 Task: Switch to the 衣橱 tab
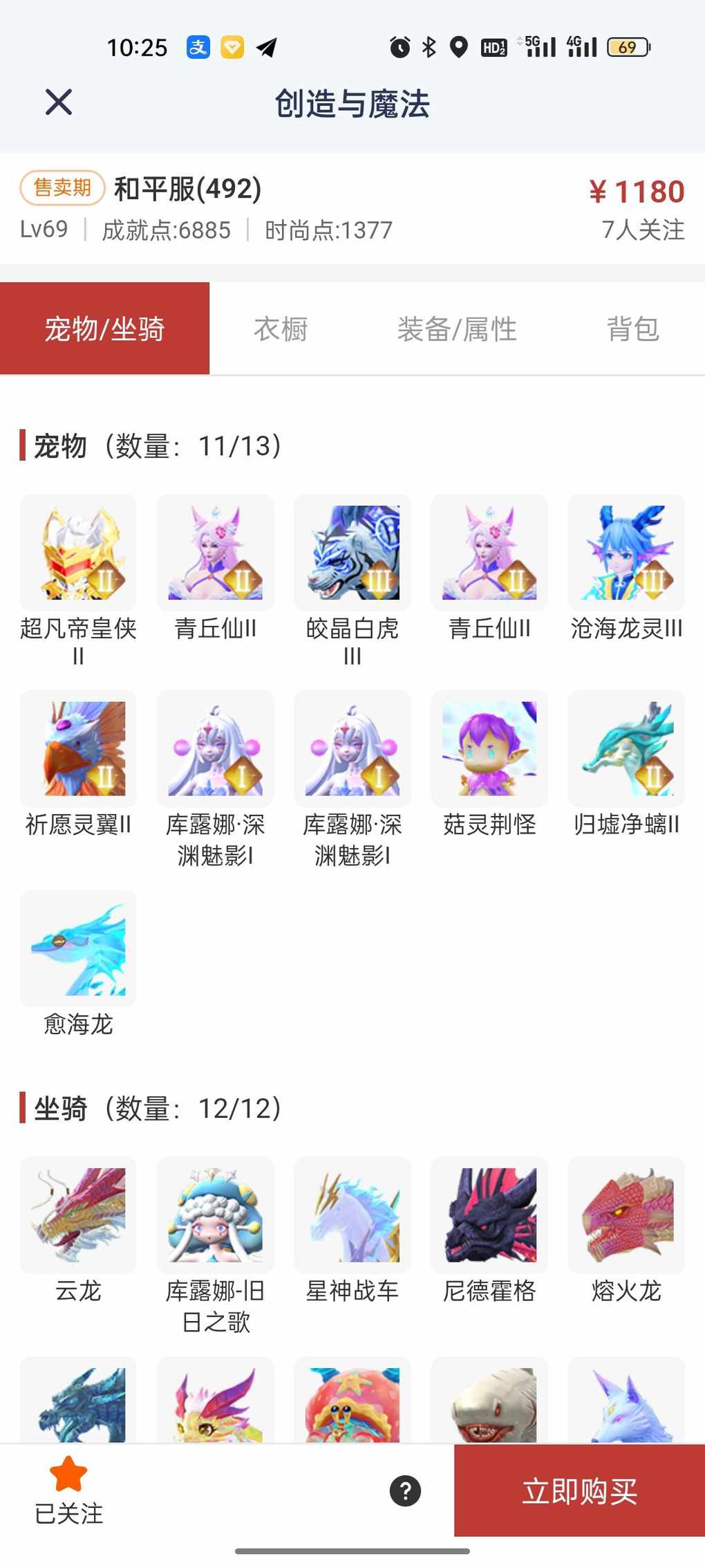281,329
